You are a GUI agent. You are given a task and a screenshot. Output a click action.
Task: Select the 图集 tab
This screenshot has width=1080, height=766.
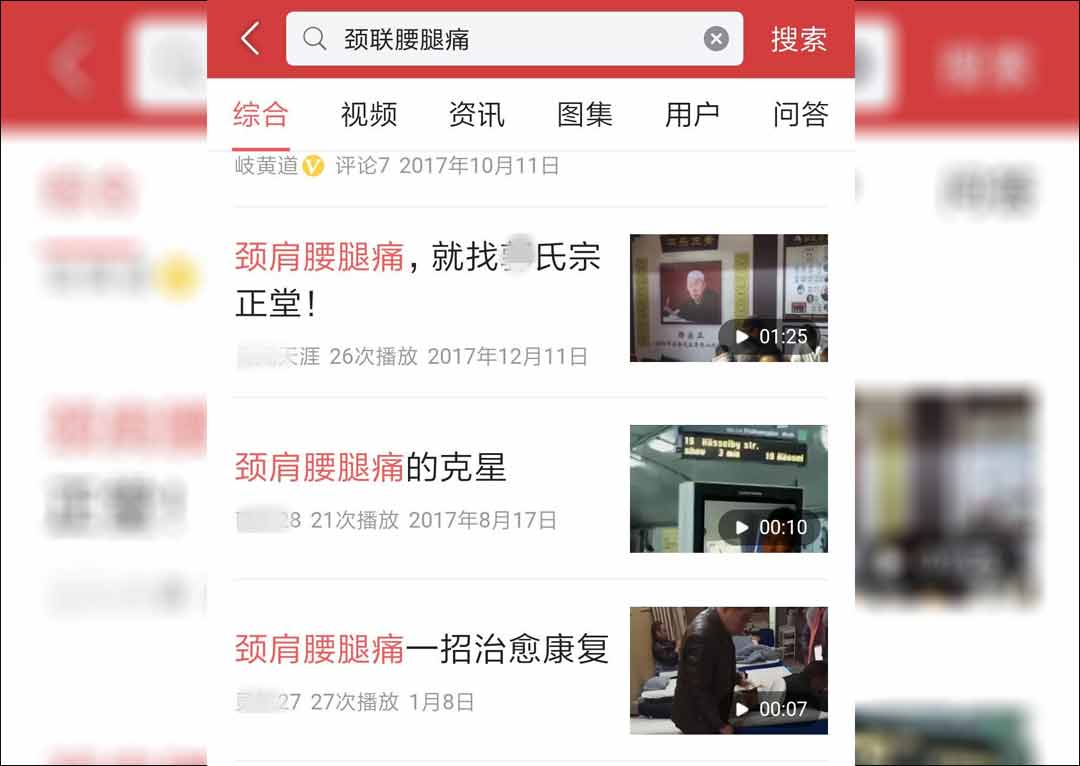click(585, 115)
